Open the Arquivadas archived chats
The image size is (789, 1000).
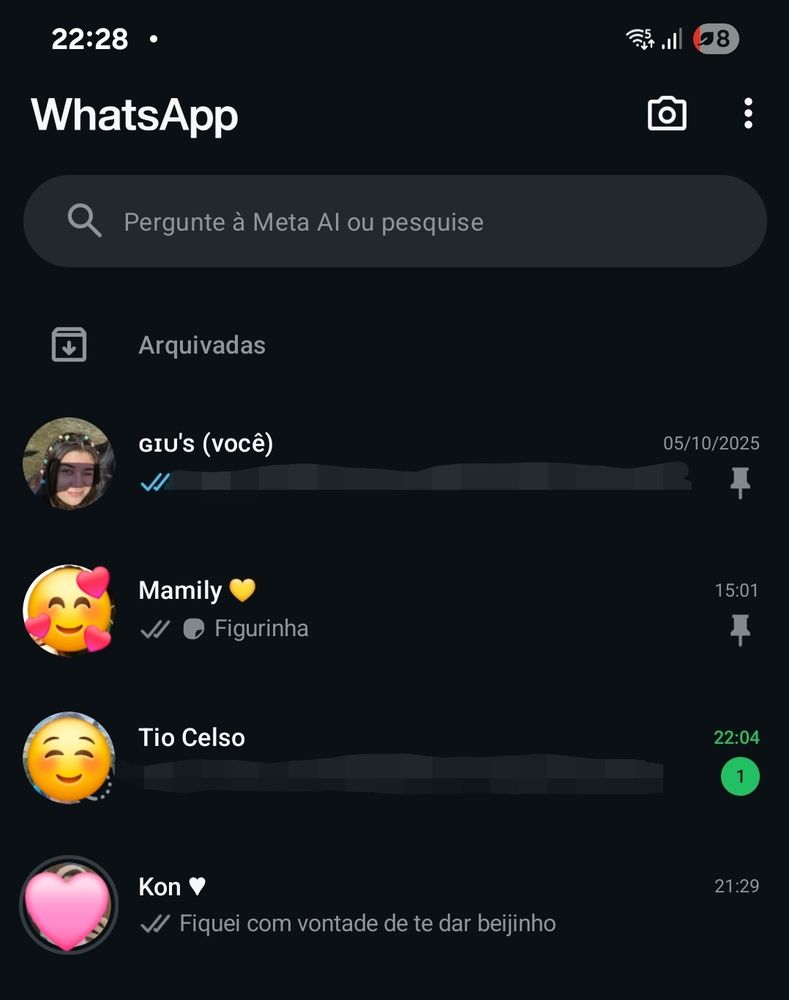coord(202,345)
